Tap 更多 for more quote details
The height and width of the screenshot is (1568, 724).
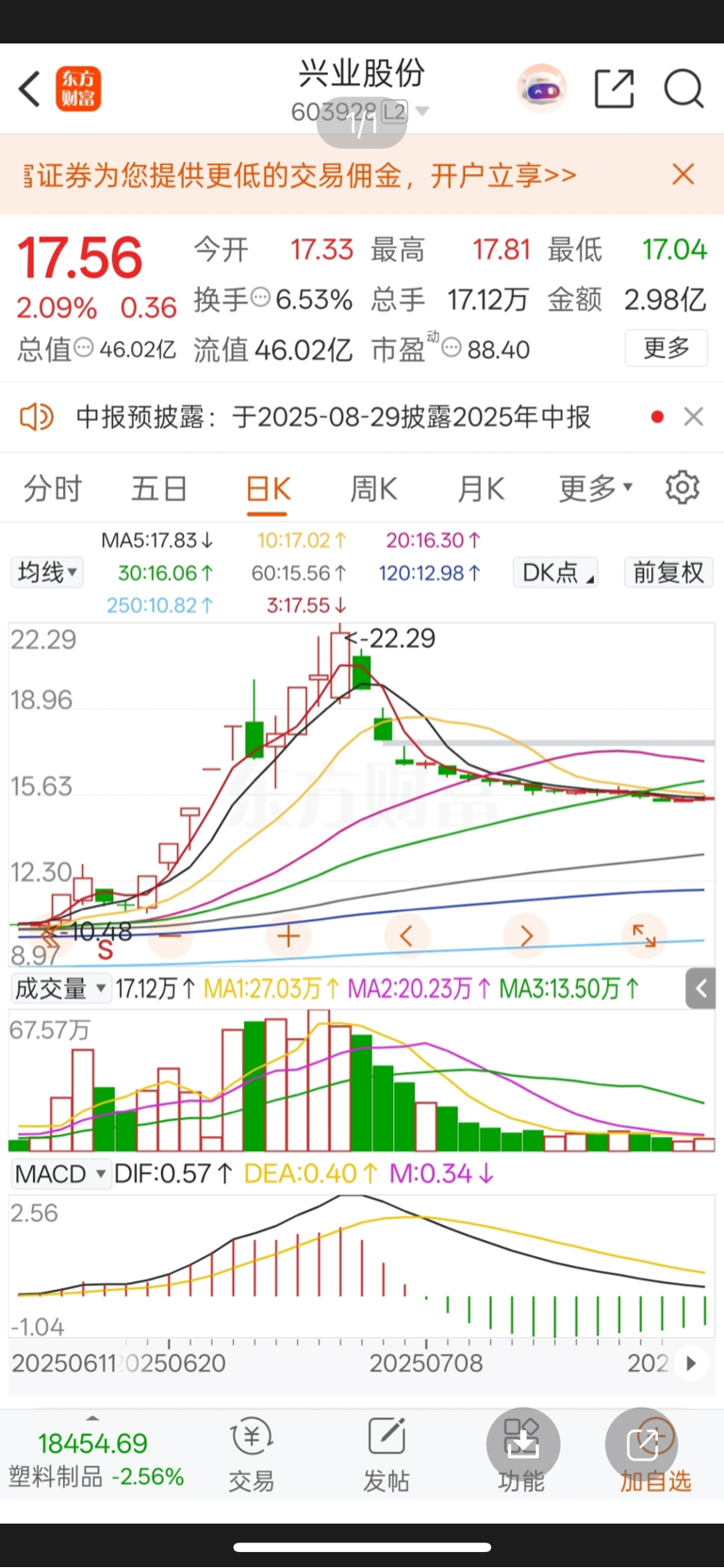coord(666,348)
